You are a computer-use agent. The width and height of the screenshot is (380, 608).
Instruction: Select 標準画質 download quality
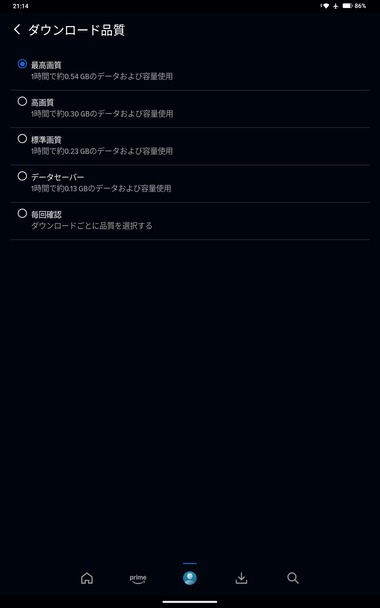(x=190, y=146)
